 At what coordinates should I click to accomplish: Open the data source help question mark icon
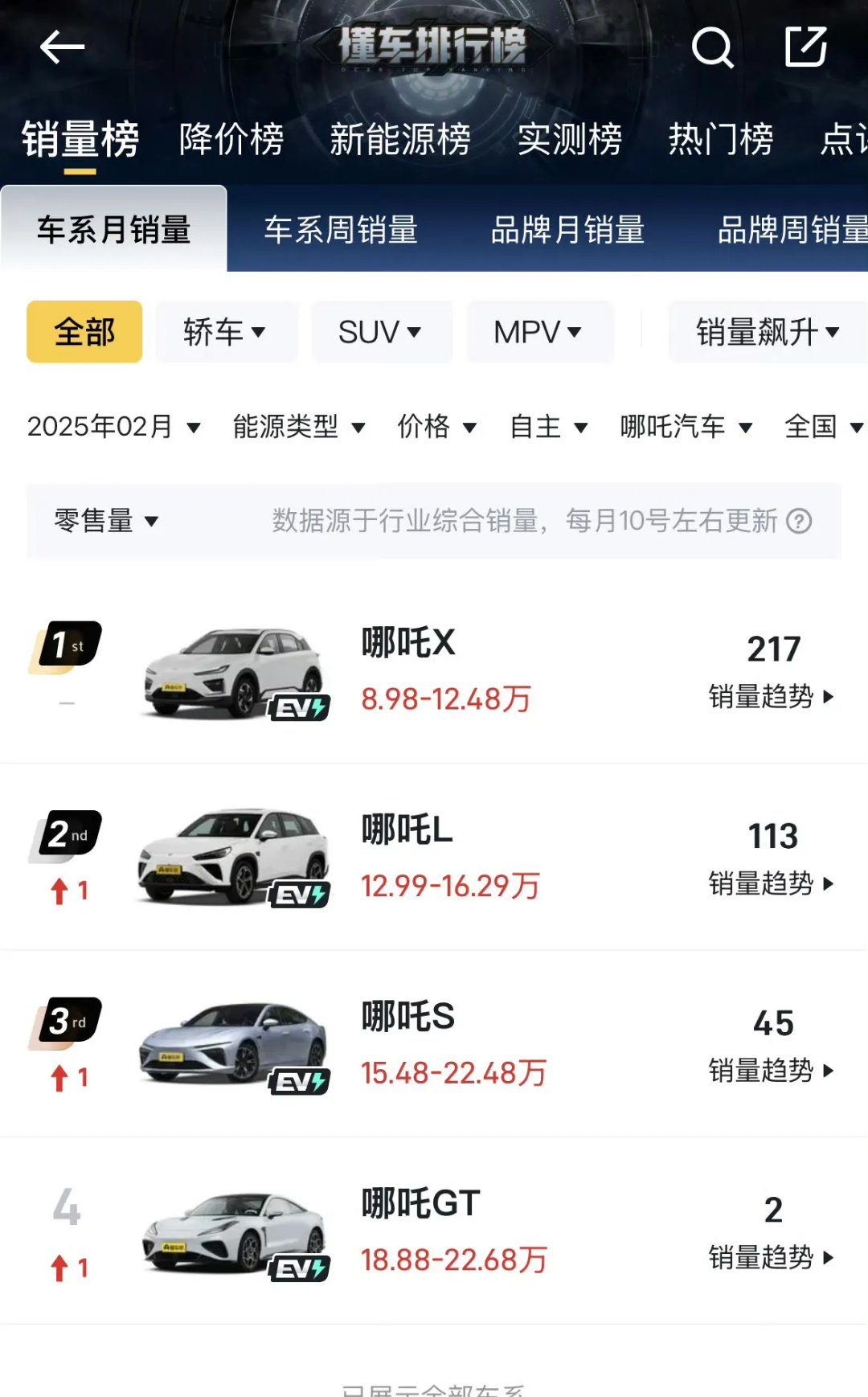click(x=799, y=522)
